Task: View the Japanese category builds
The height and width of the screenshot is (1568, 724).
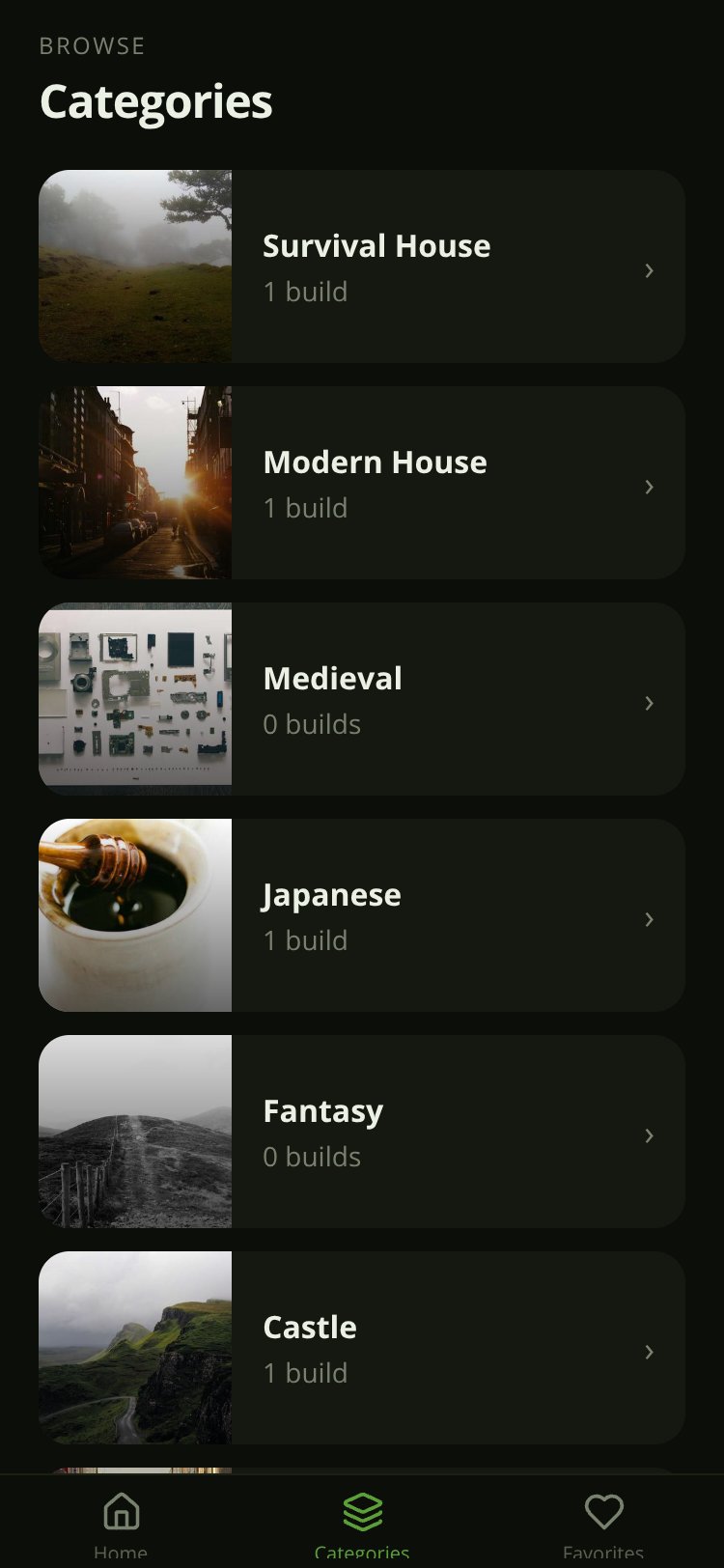Action: pyautogui.click(x=362, y=915)
